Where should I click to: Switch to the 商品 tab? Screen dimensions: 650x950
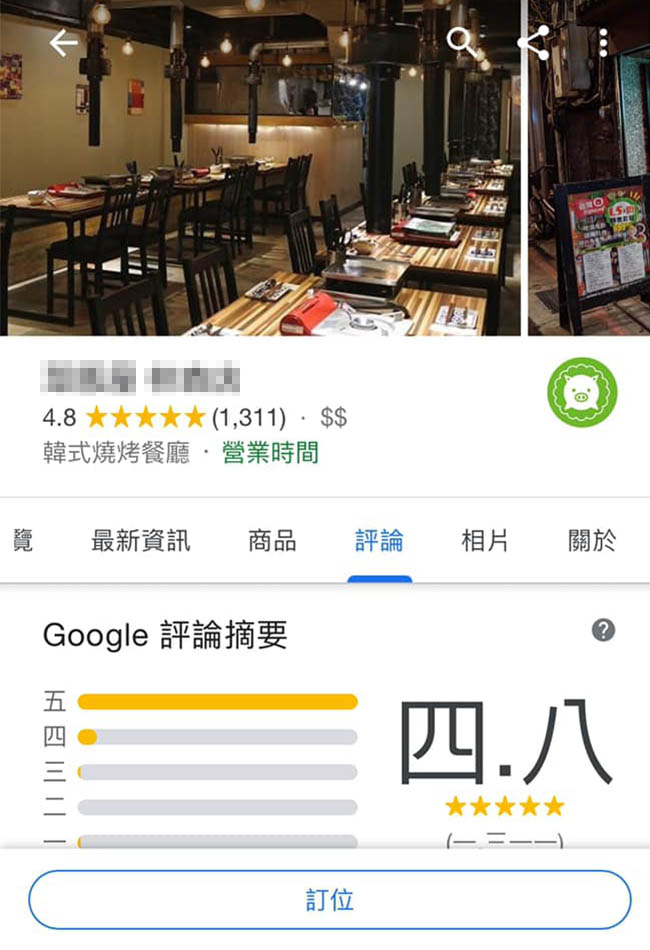[272, 542]
